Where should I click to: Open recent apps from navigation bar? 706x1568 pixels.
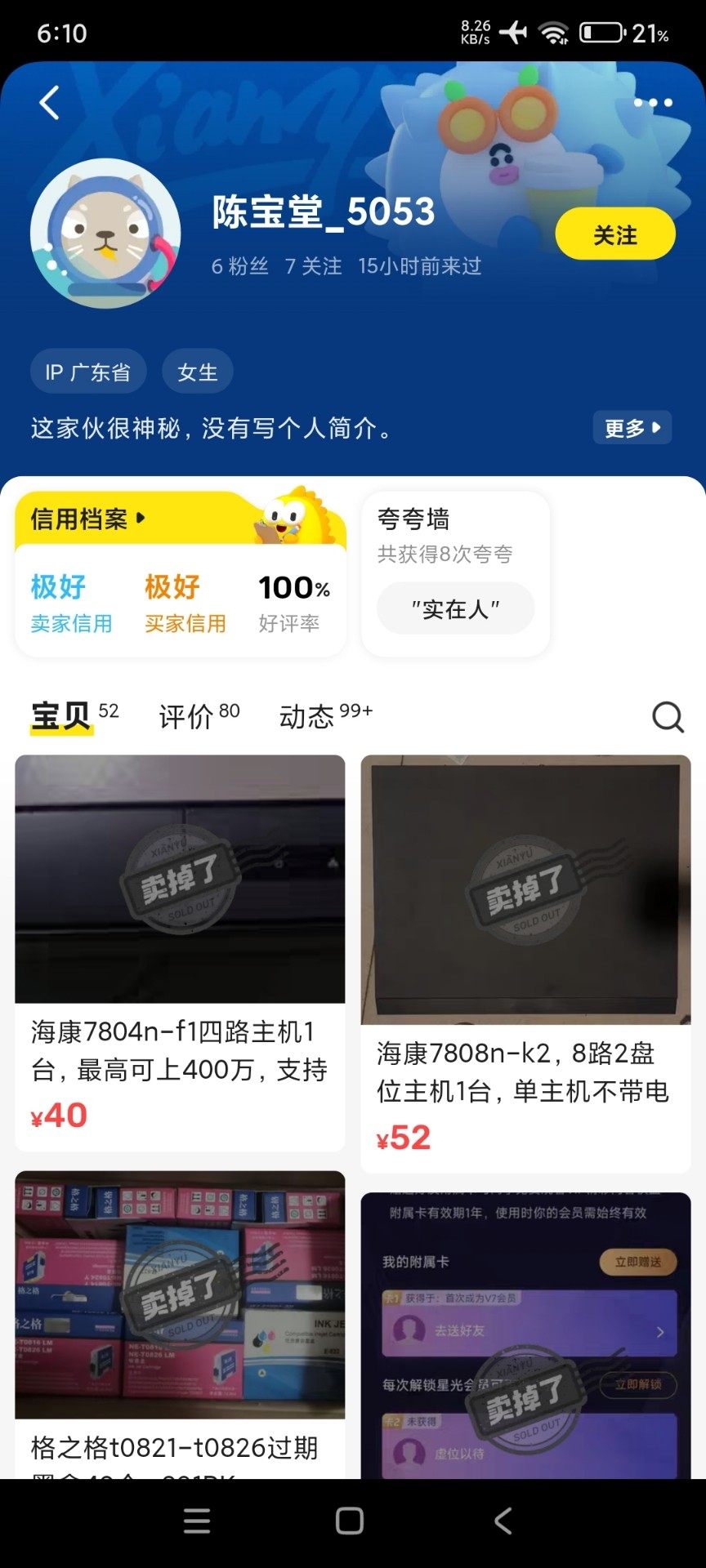coord(197,1521)
